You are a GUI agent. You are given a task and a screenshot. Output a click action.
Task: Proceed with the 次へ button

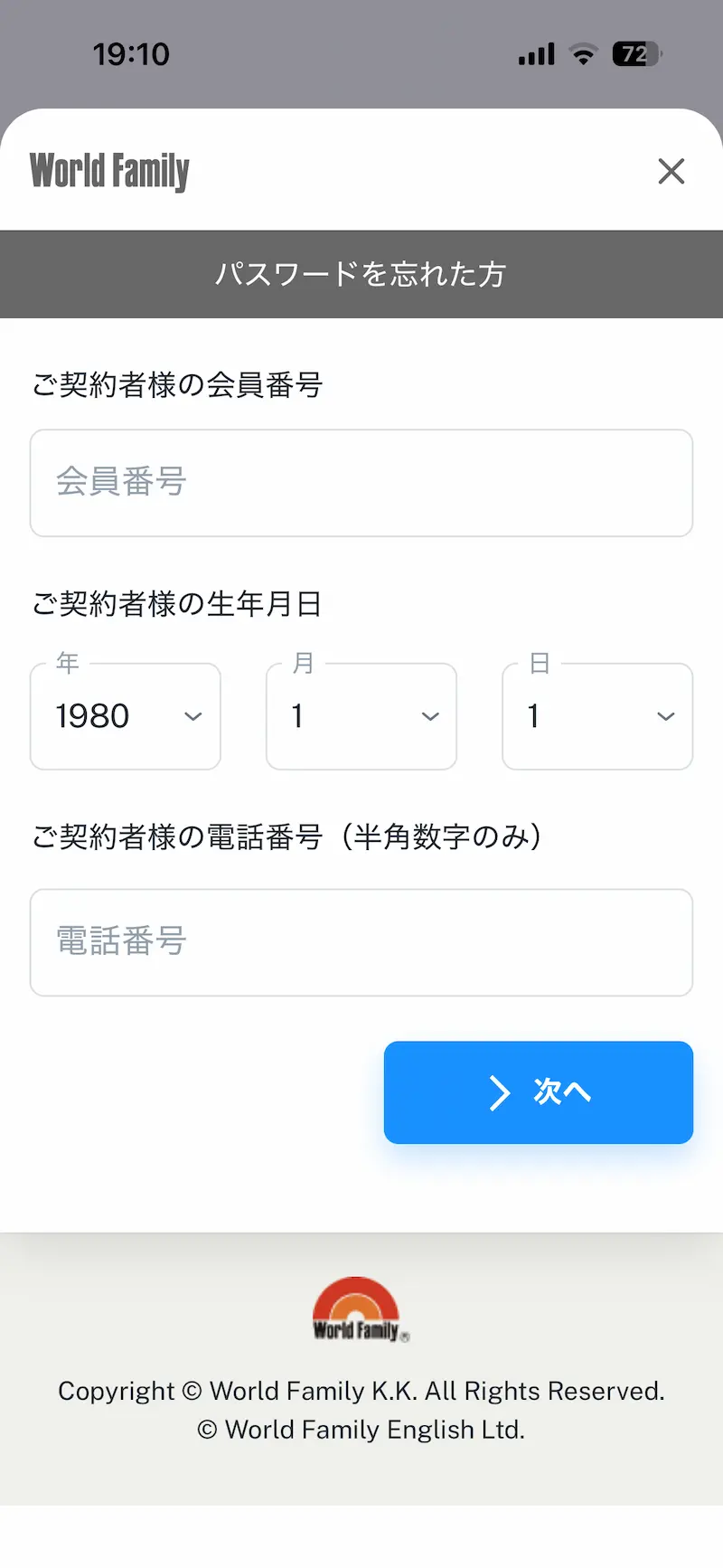click(539, 1092)
